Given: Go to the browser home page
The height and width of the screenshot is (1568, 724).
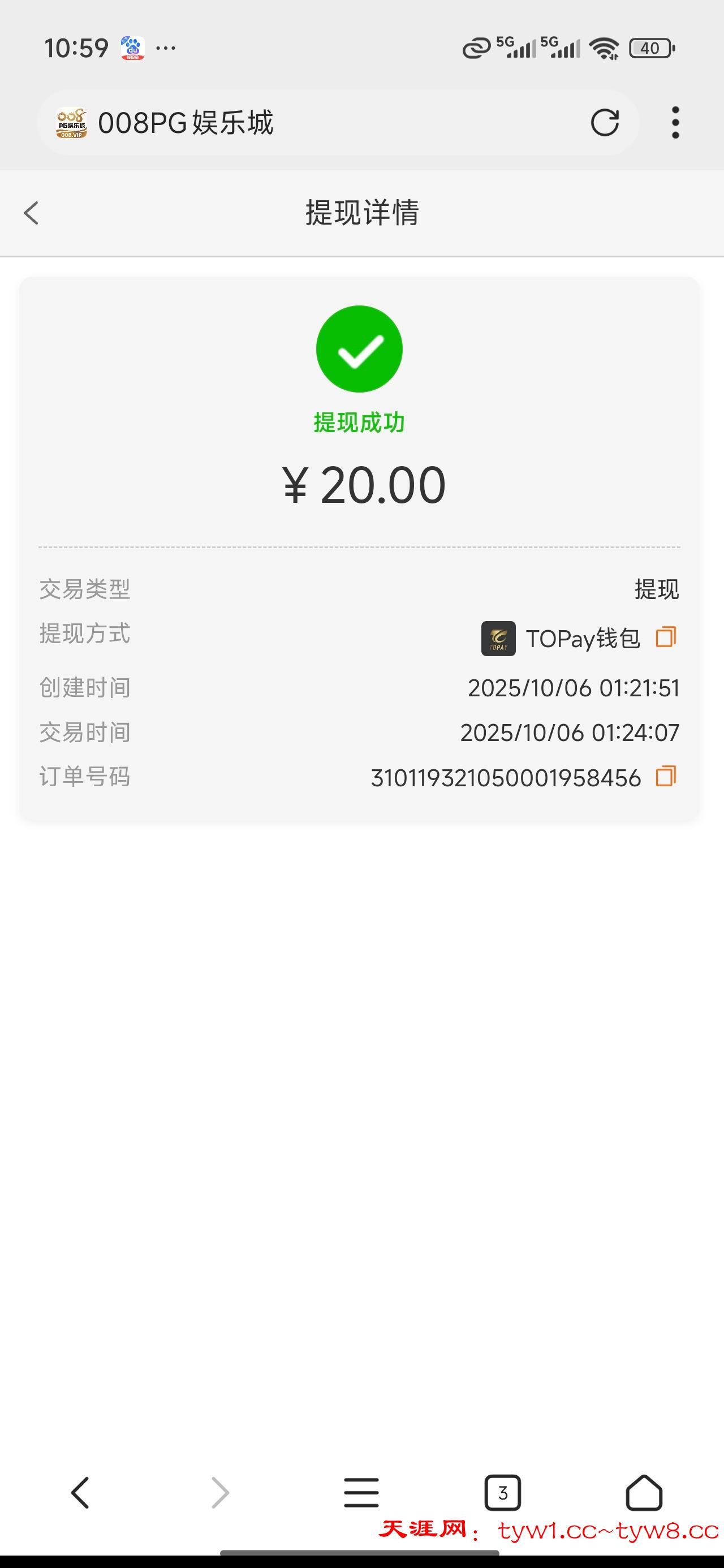Looking at the screenshot, I should 644,1493.
